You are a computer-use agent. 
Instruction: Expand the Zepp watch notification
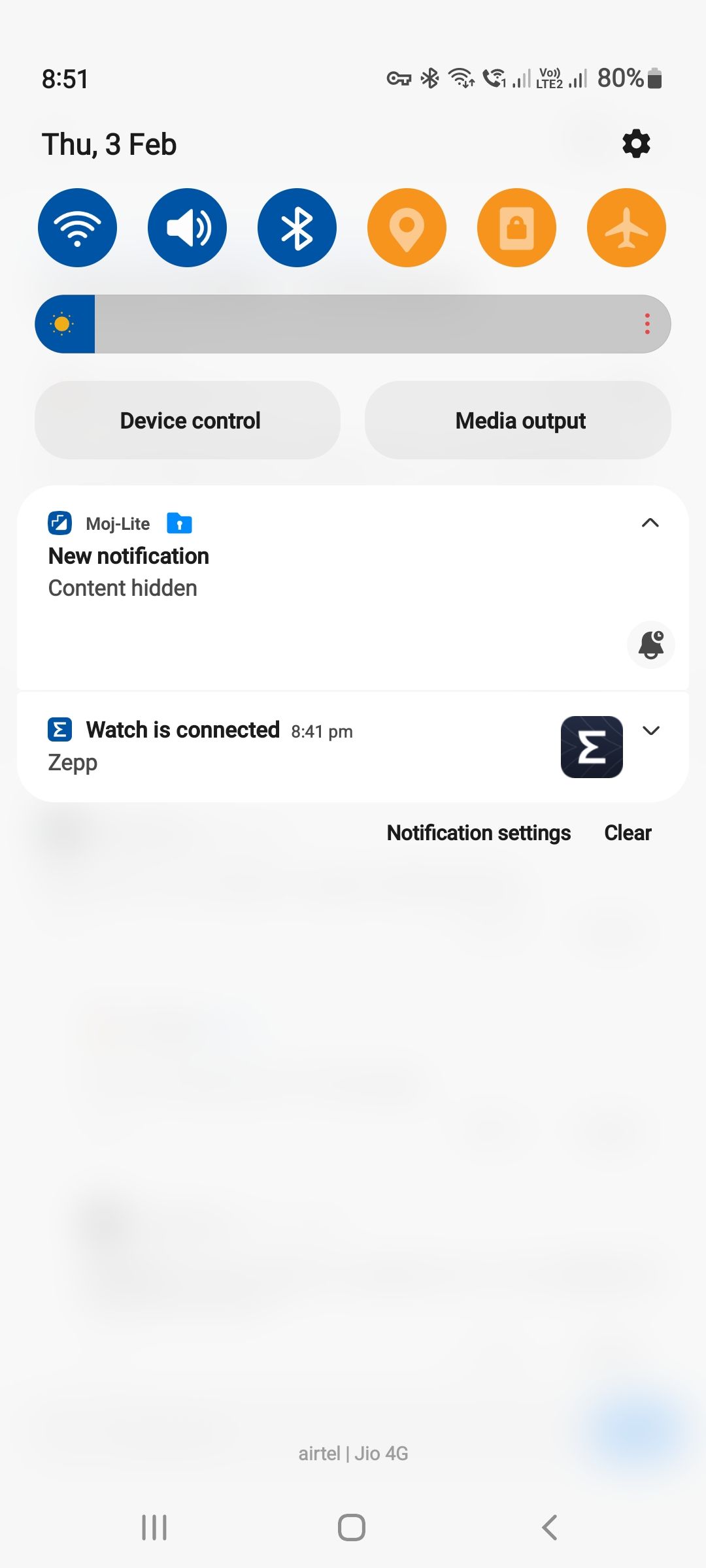pyautogui.click(x=650, y=730)
